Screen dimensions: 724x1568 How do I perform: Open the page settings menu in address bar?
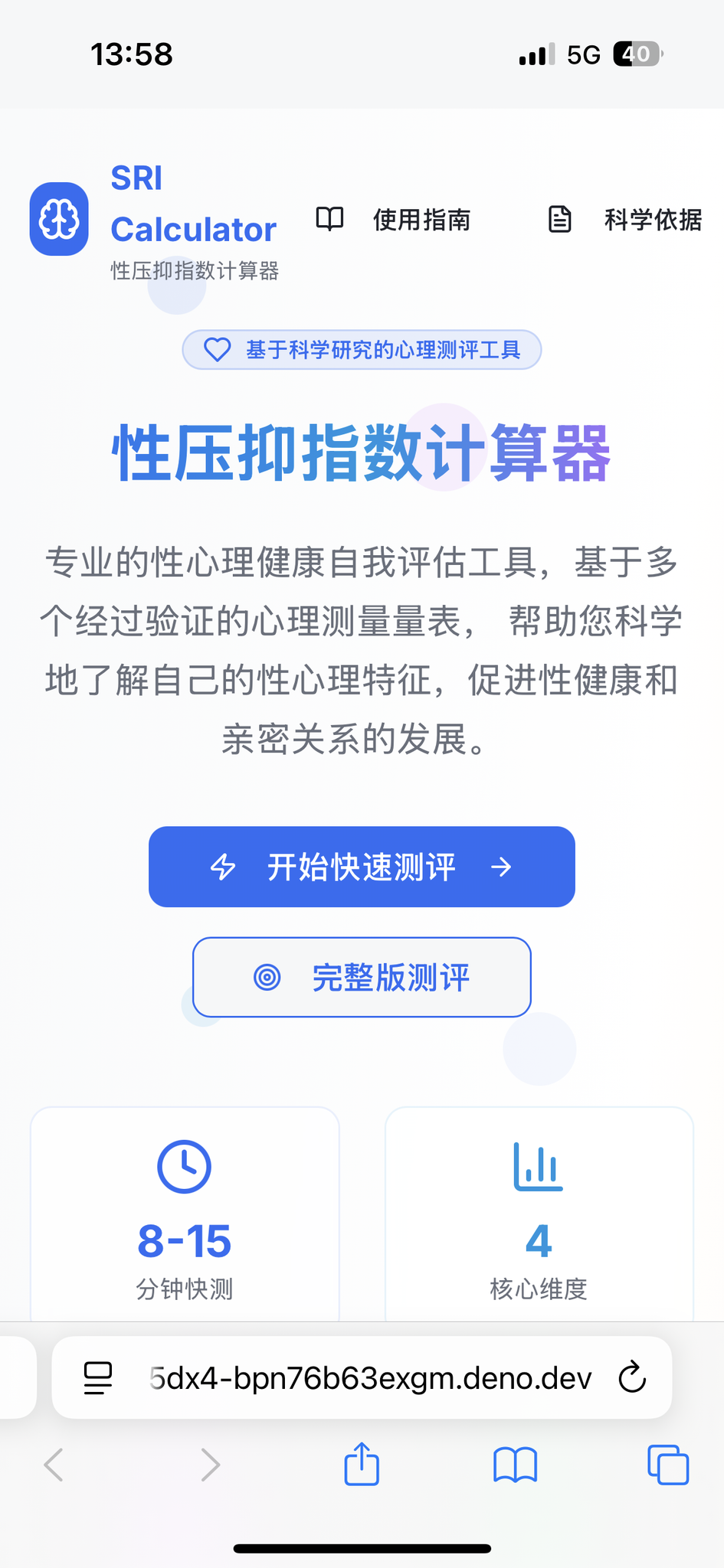tap(98, 1378)
